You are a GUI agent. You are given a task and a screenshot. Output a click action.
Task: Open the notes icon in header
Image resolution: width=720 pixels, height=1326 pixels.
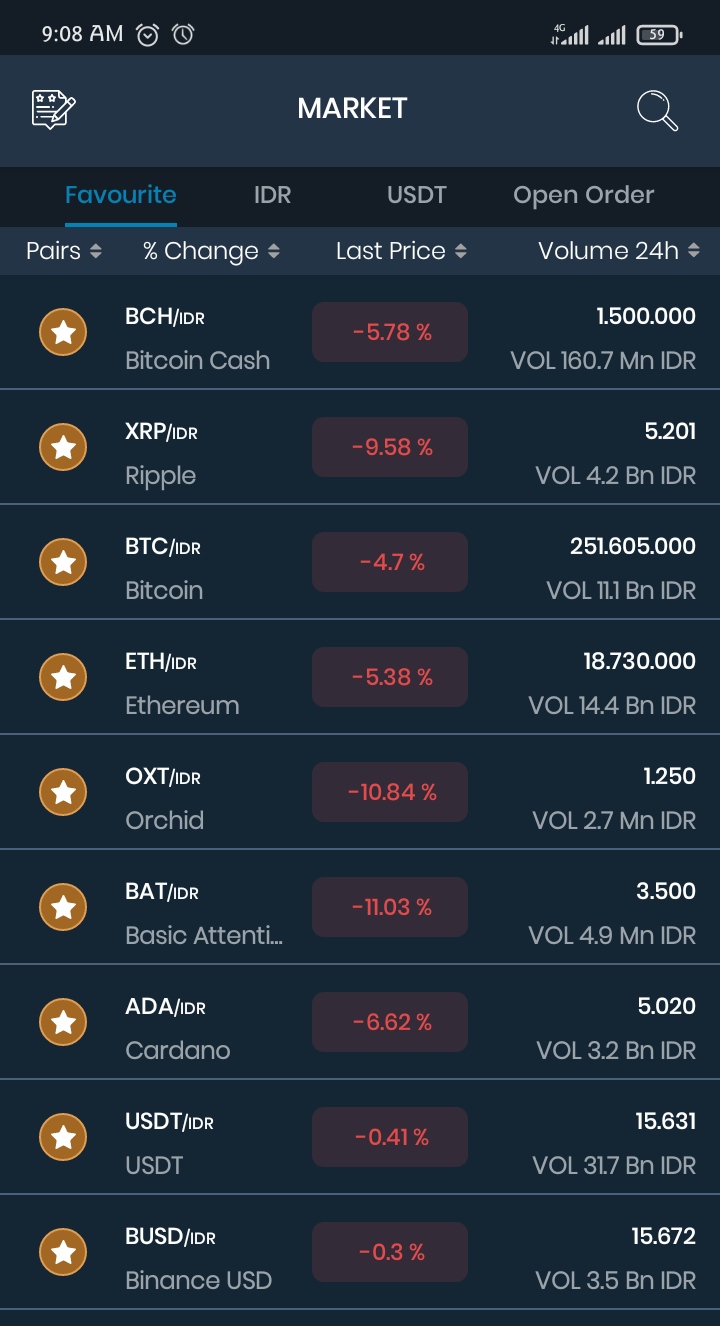[54, 109]
